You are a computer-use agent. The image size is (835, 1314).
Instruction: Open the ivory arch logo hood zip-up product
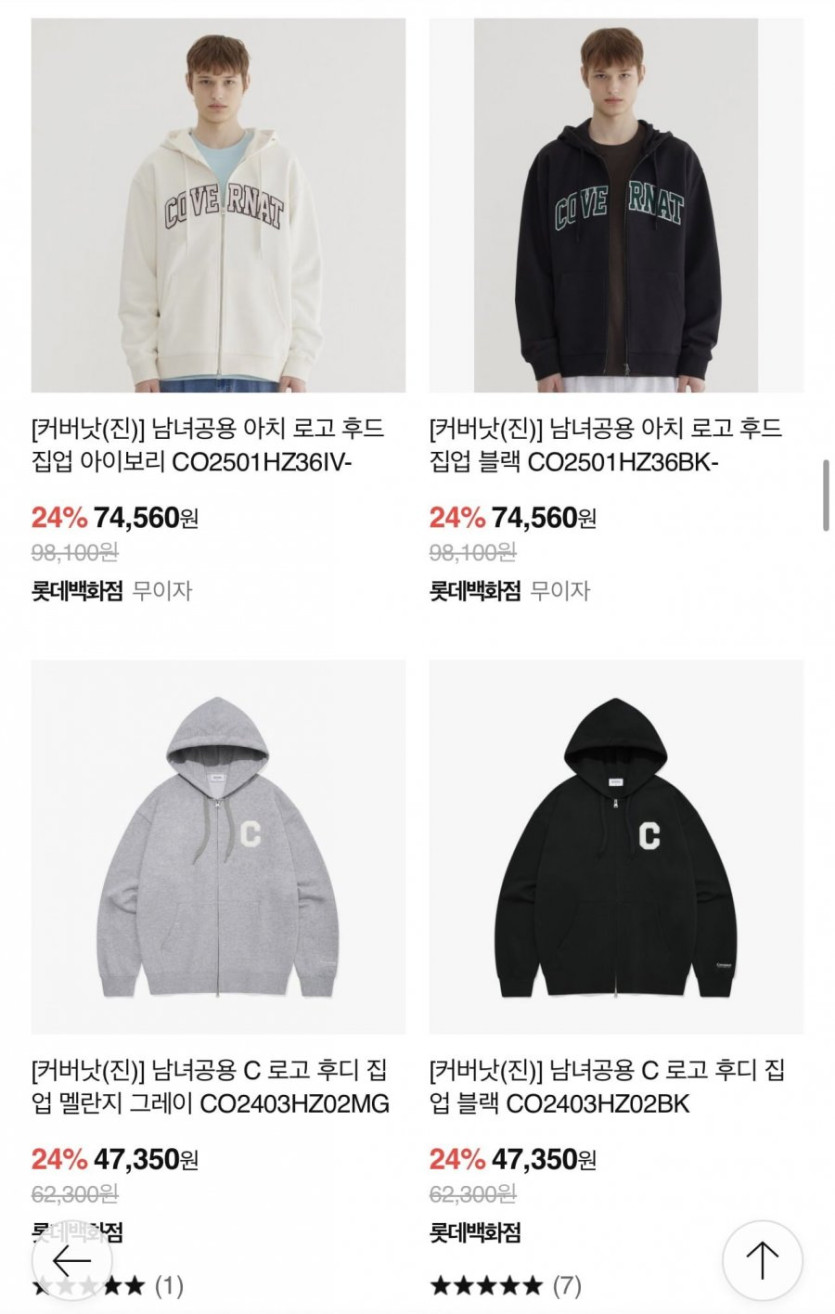(218, 205)
